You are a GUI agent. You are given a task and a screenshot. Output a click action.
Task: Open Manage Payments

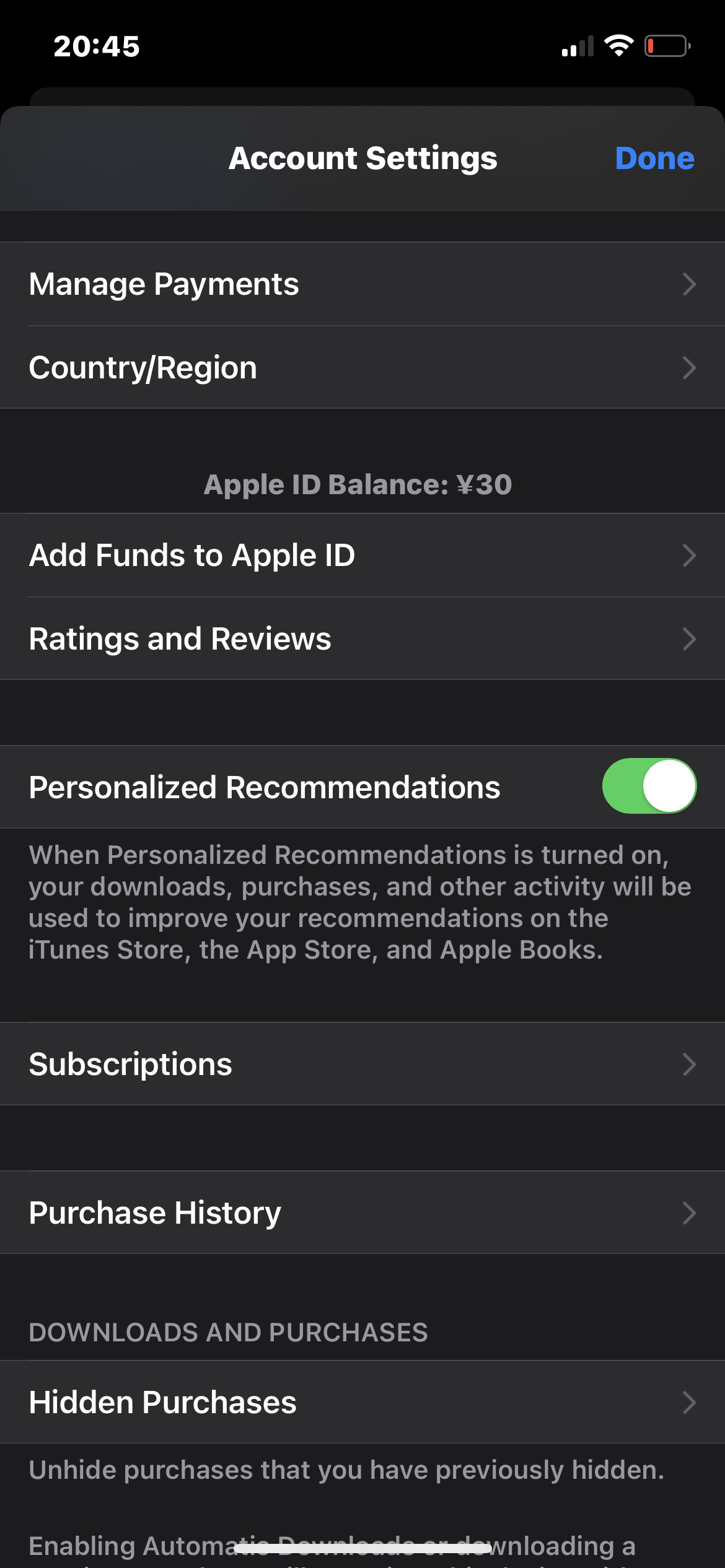(x=362, y=284)
